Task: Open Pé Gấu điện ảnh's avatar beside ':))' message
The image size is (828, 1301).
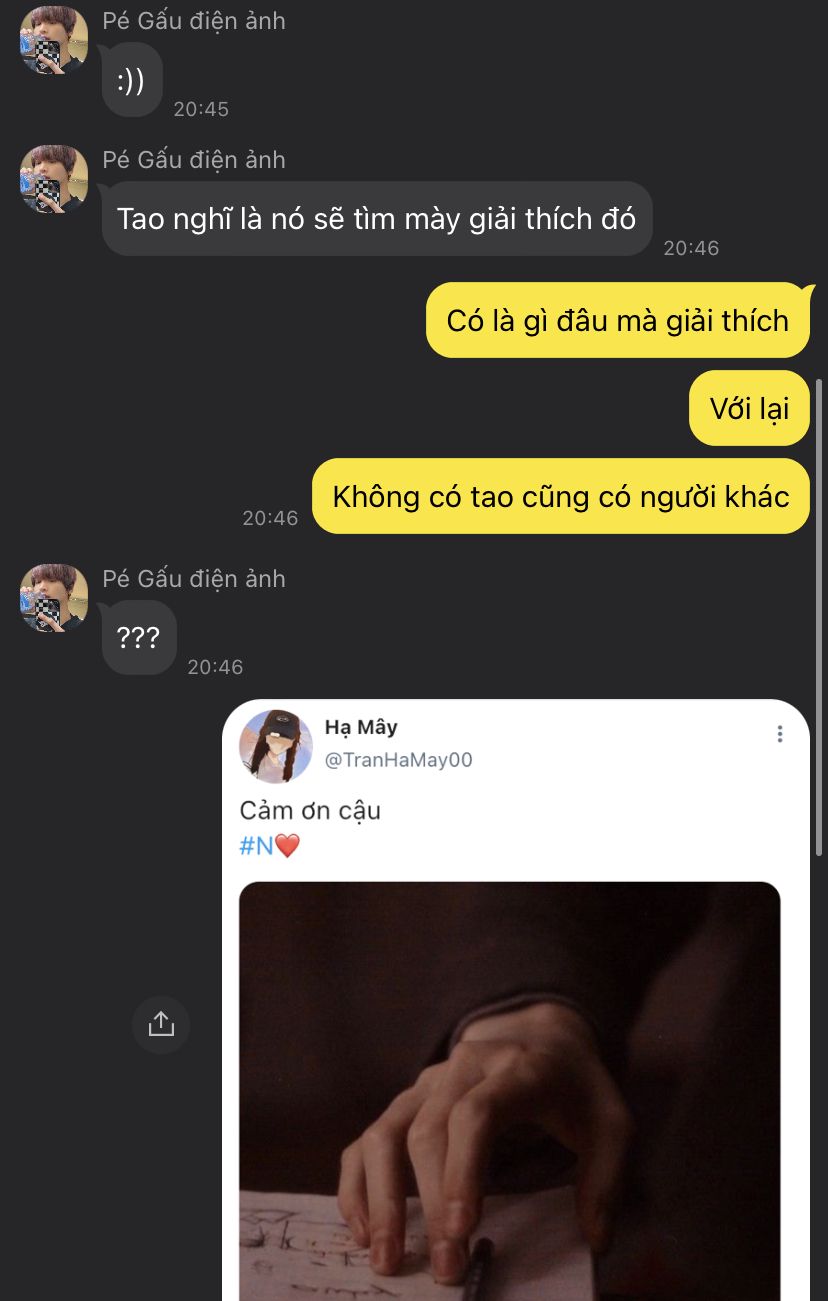Action: click(54, 41)
